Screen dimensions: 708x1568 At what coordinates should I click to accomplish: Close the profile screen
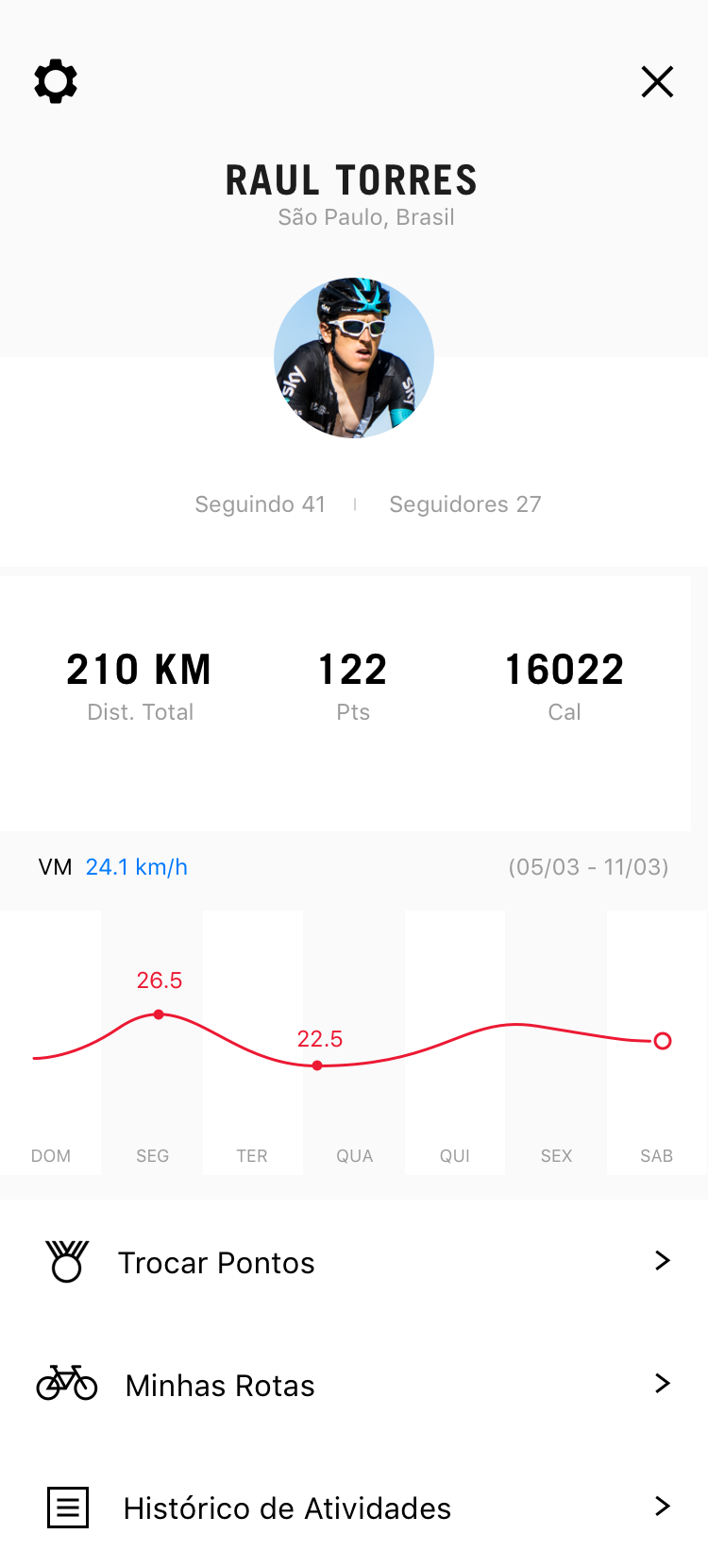[x=657, y=82]
